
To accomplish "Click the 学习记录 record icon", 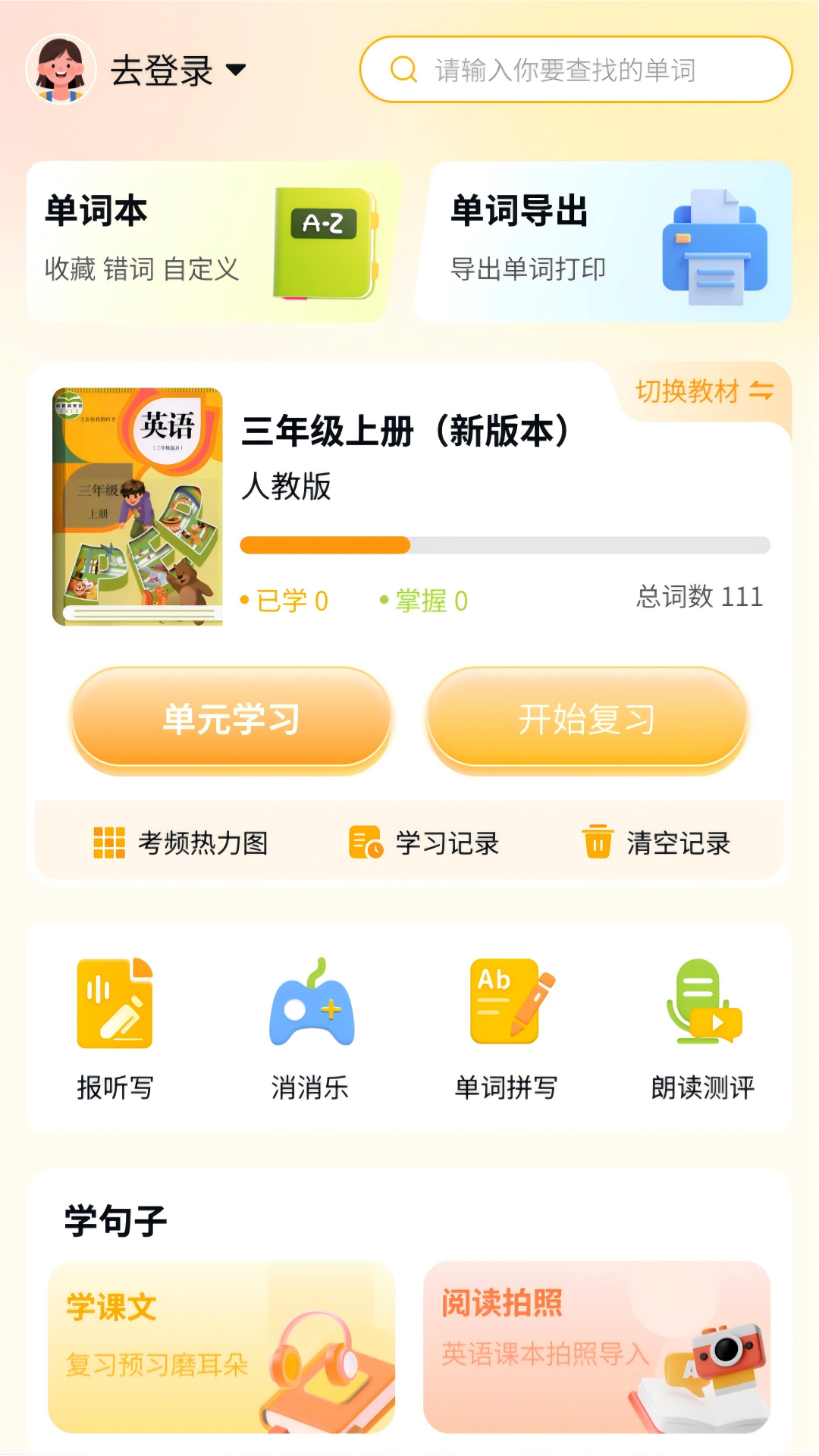I will (364, 840).
